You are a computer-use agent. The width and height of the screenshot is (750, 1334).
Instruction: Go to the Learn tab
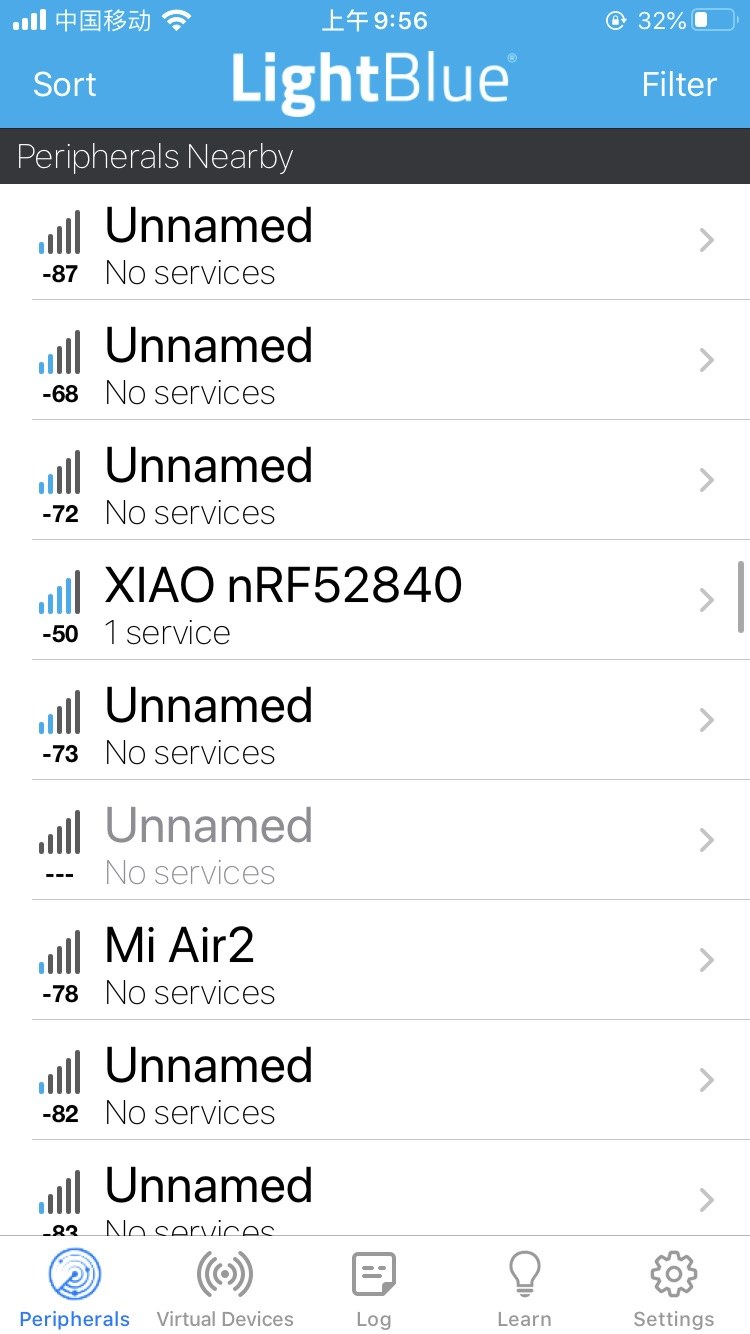tap(524, 1289)
